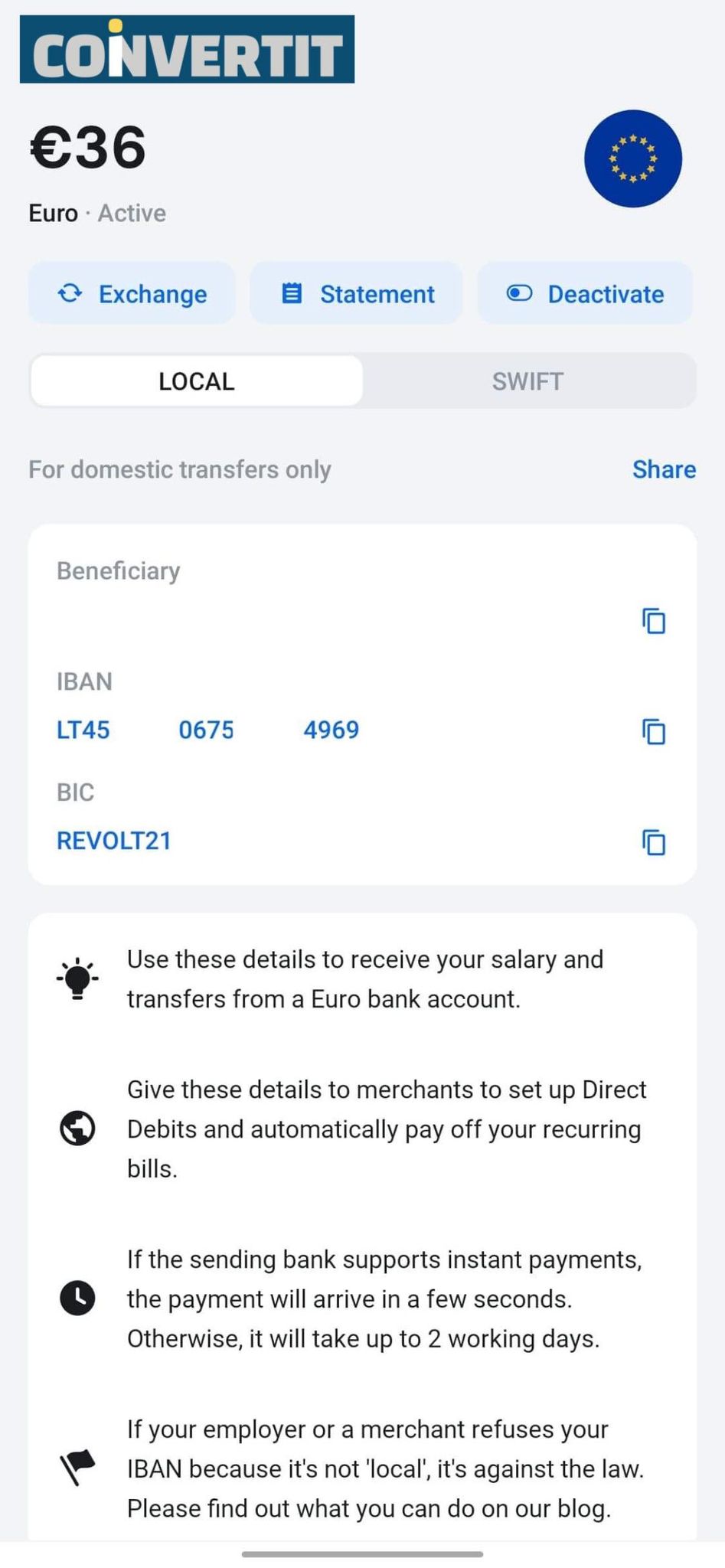Tap the Exchange button
Image resolution: width=725 pixels, height=1568 pixels.
coord(132,293)
